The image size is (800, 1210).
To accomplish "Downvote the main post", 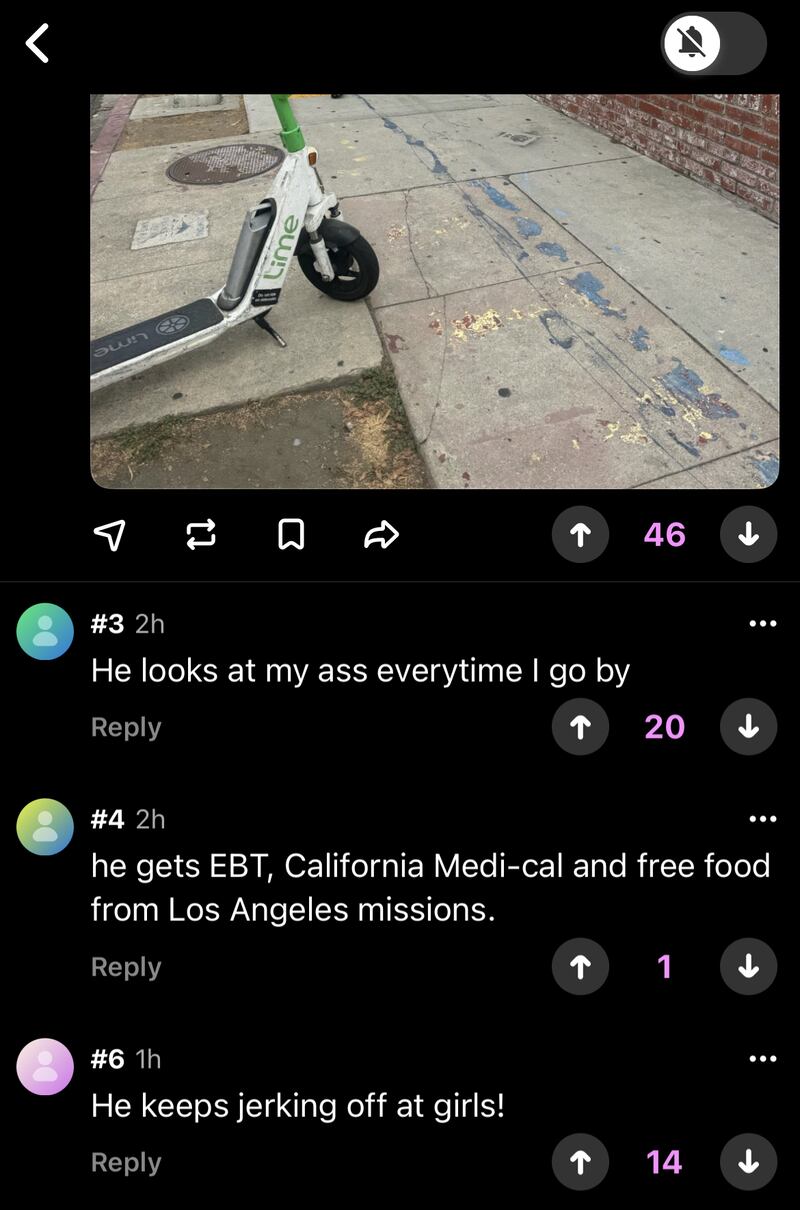I will [748, 535].
